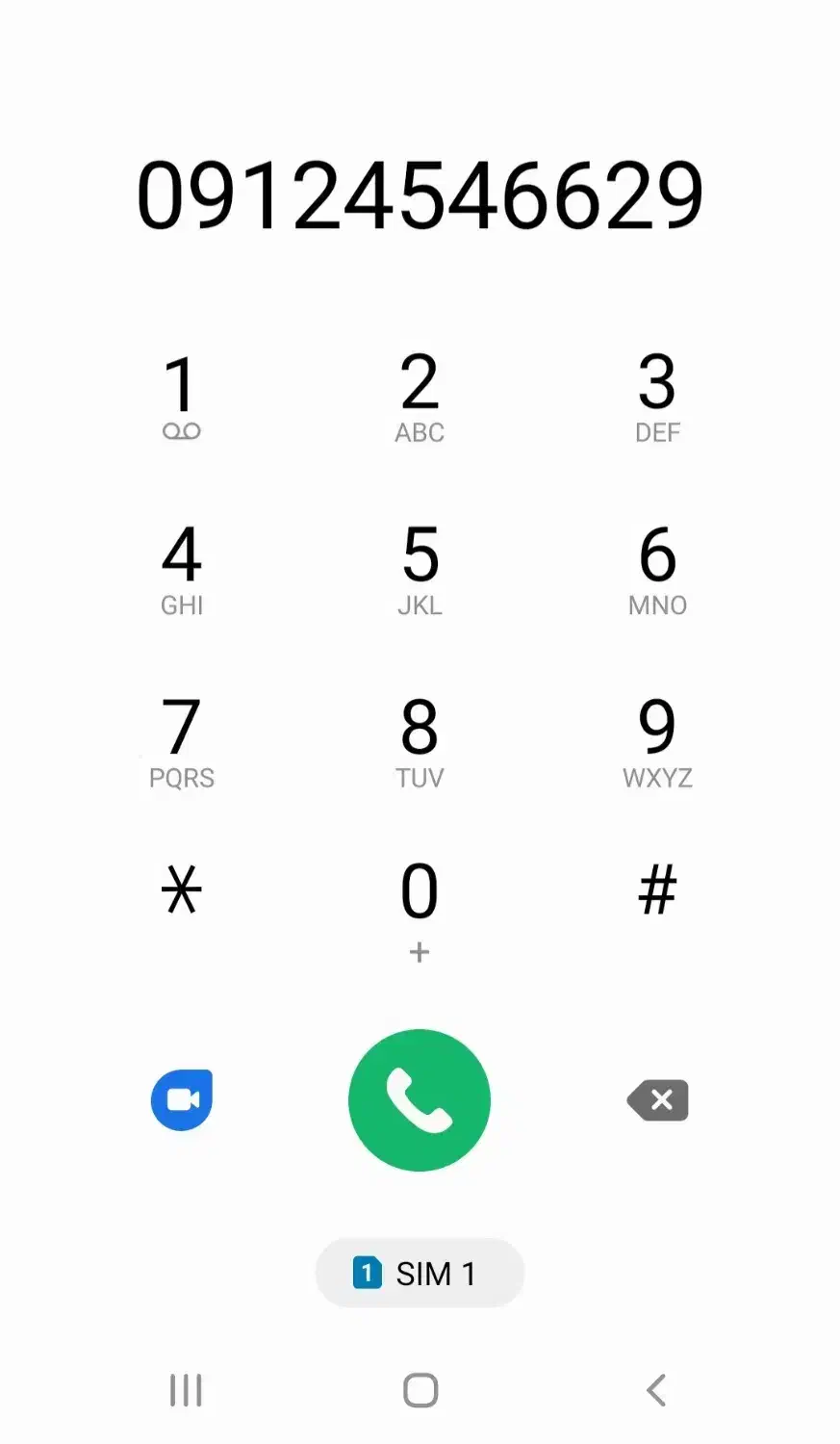Open recent apps from navigation bar
Image resolution: width=840 pixels, height=1444 pixels.
coord(184,1389)
